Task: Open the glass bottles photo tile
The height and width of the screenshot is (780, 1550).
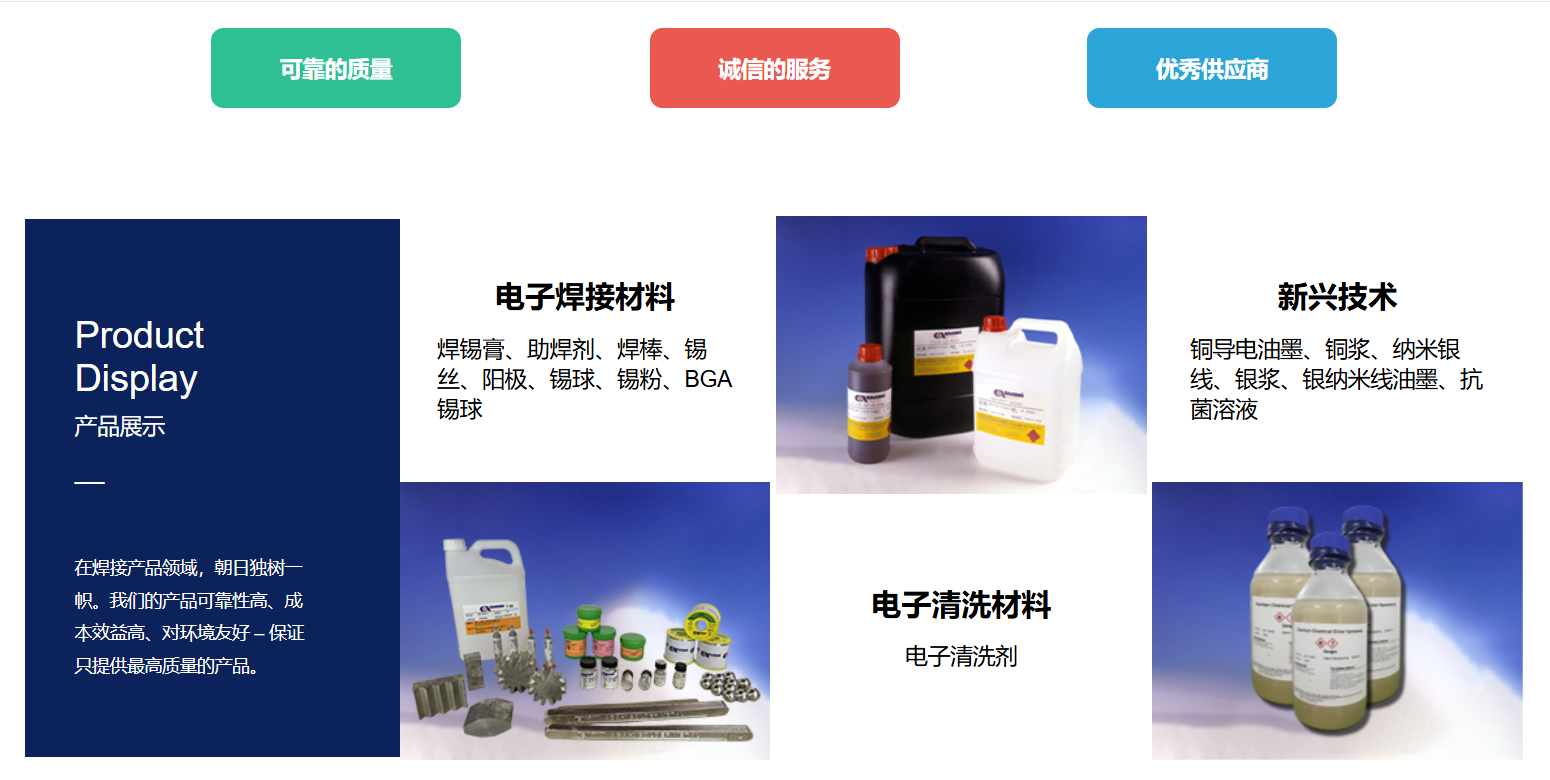Action: (x=1336, y=620)
